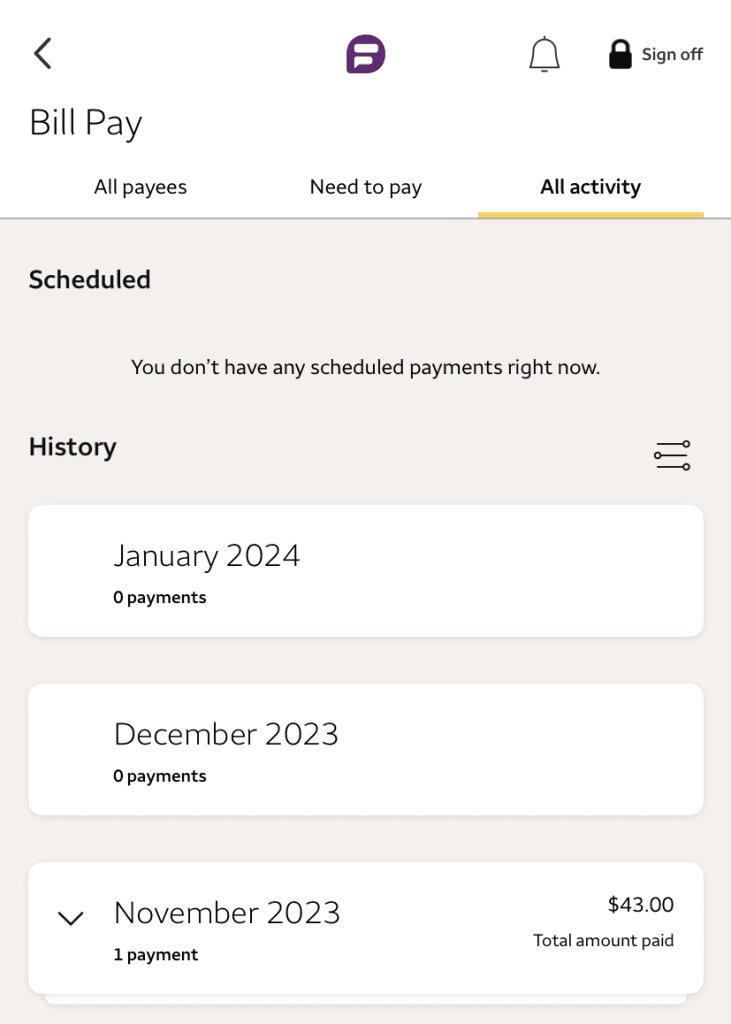731x1024 pixels.
Task: Collapse the November 2023 payment details
Action: click(x=70, y=917)
